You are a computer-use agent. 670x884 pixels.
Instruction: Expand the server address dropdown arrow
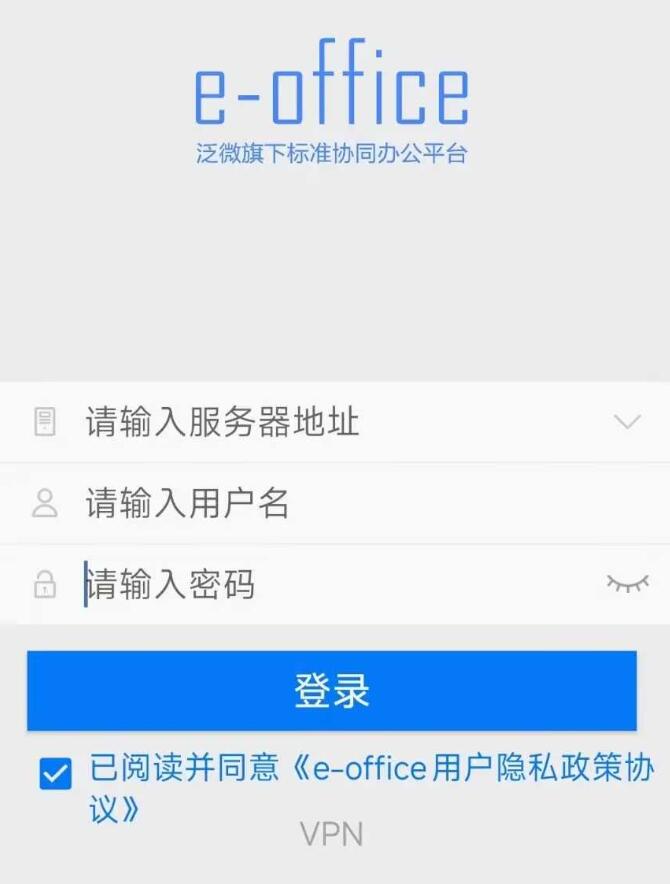(627, 422)
